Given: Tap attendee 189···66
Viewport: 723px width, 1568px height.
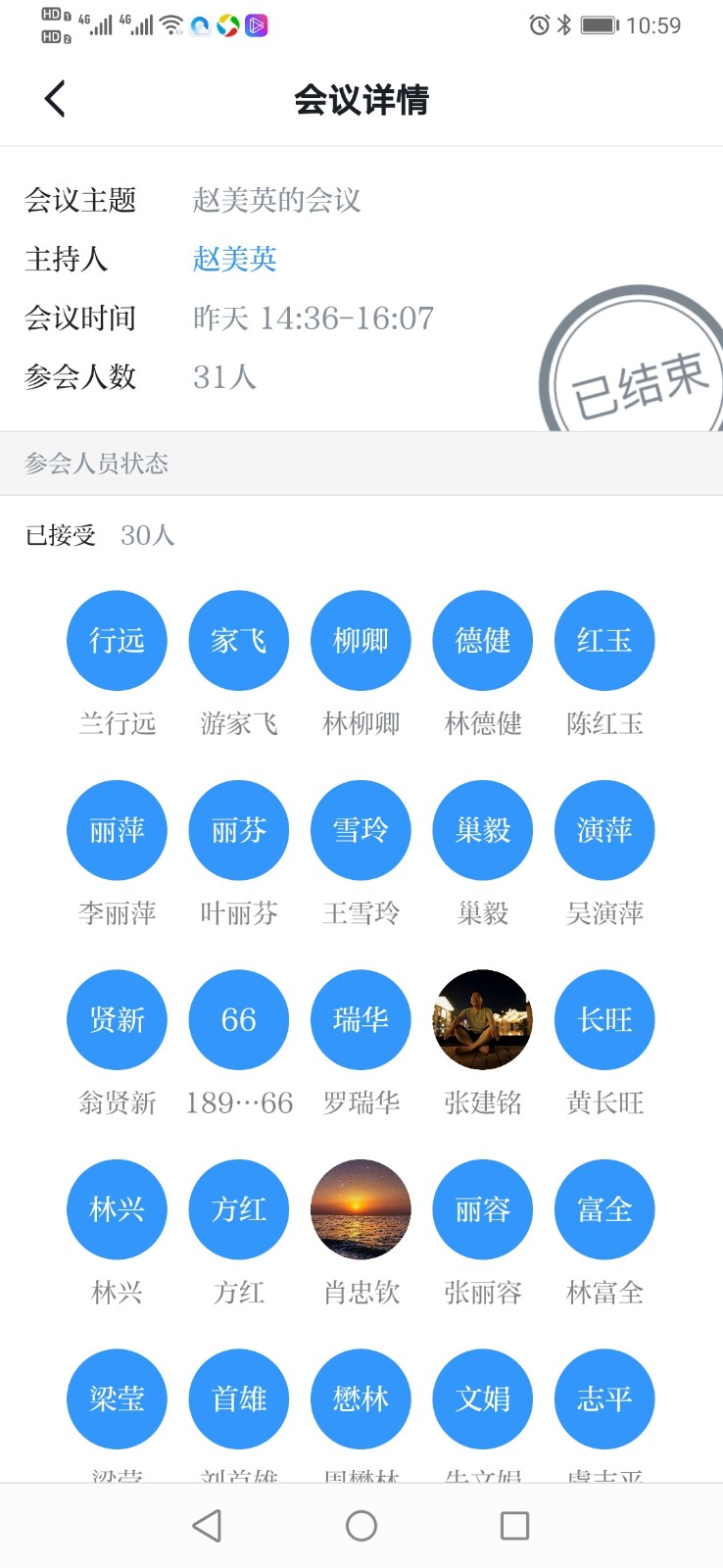Looking at the screenshot, I should [x=239, y=1019].
